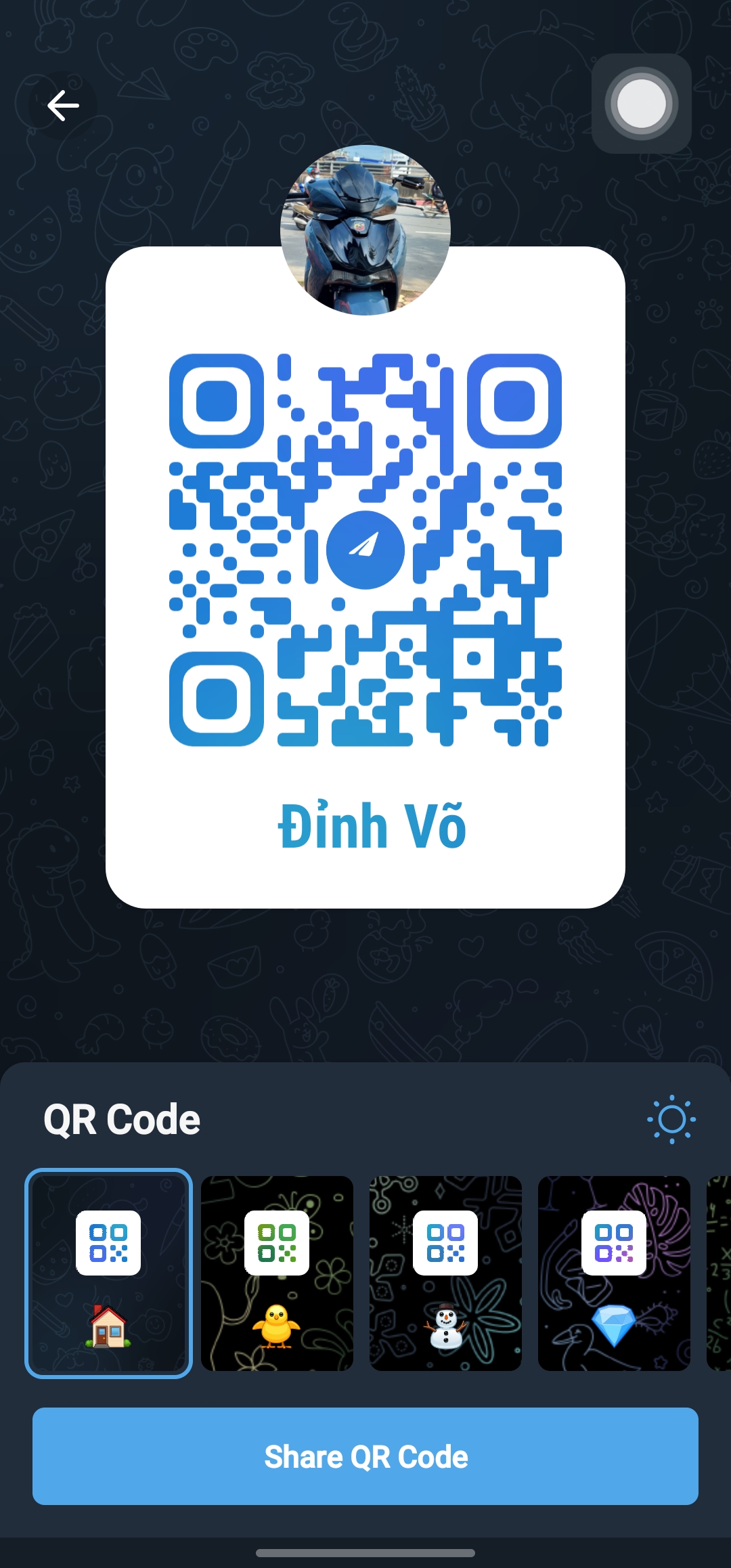This screenshot has width=731, height=1568.
Task: Share QR Code
Action: tap(365, 1456)
